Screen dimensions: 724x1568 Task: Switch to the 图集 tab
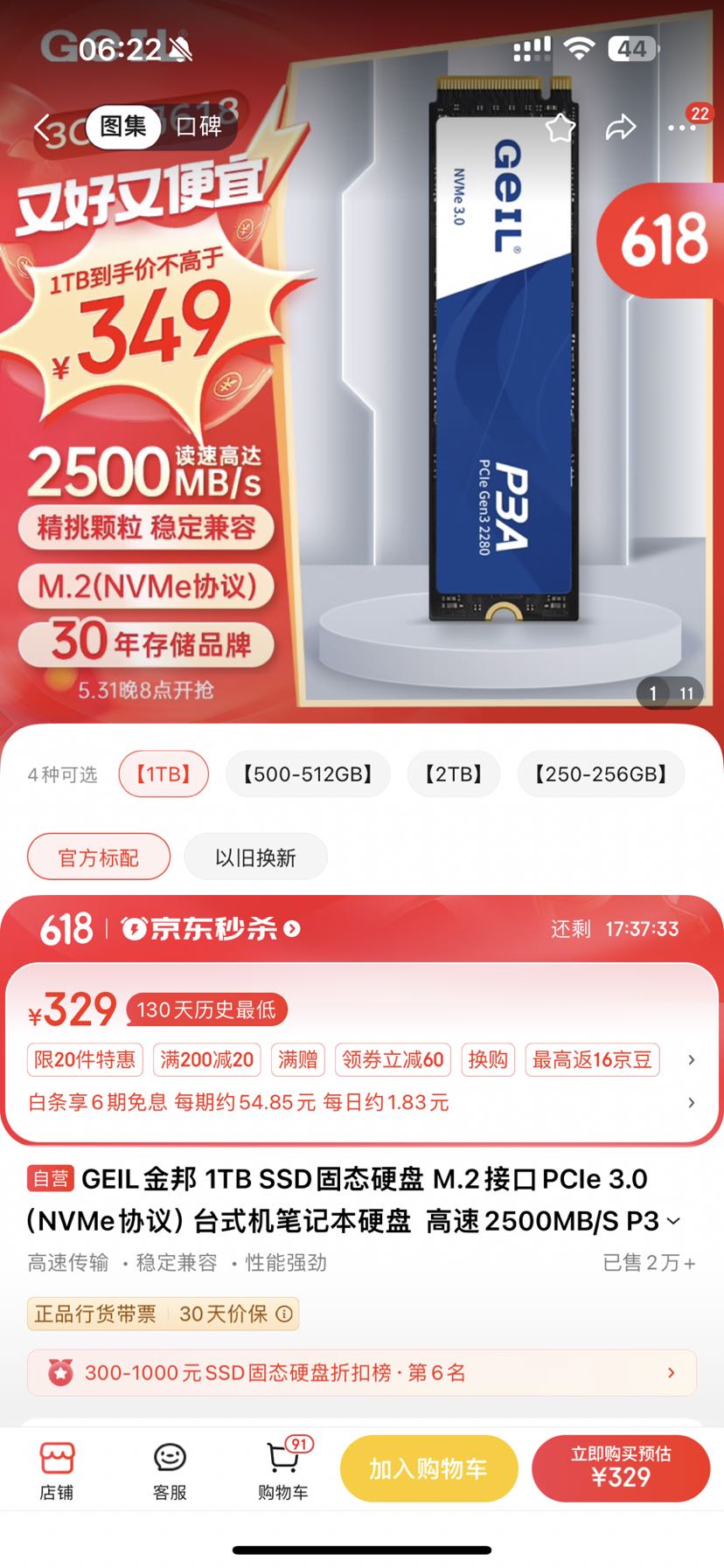[122, 126]
